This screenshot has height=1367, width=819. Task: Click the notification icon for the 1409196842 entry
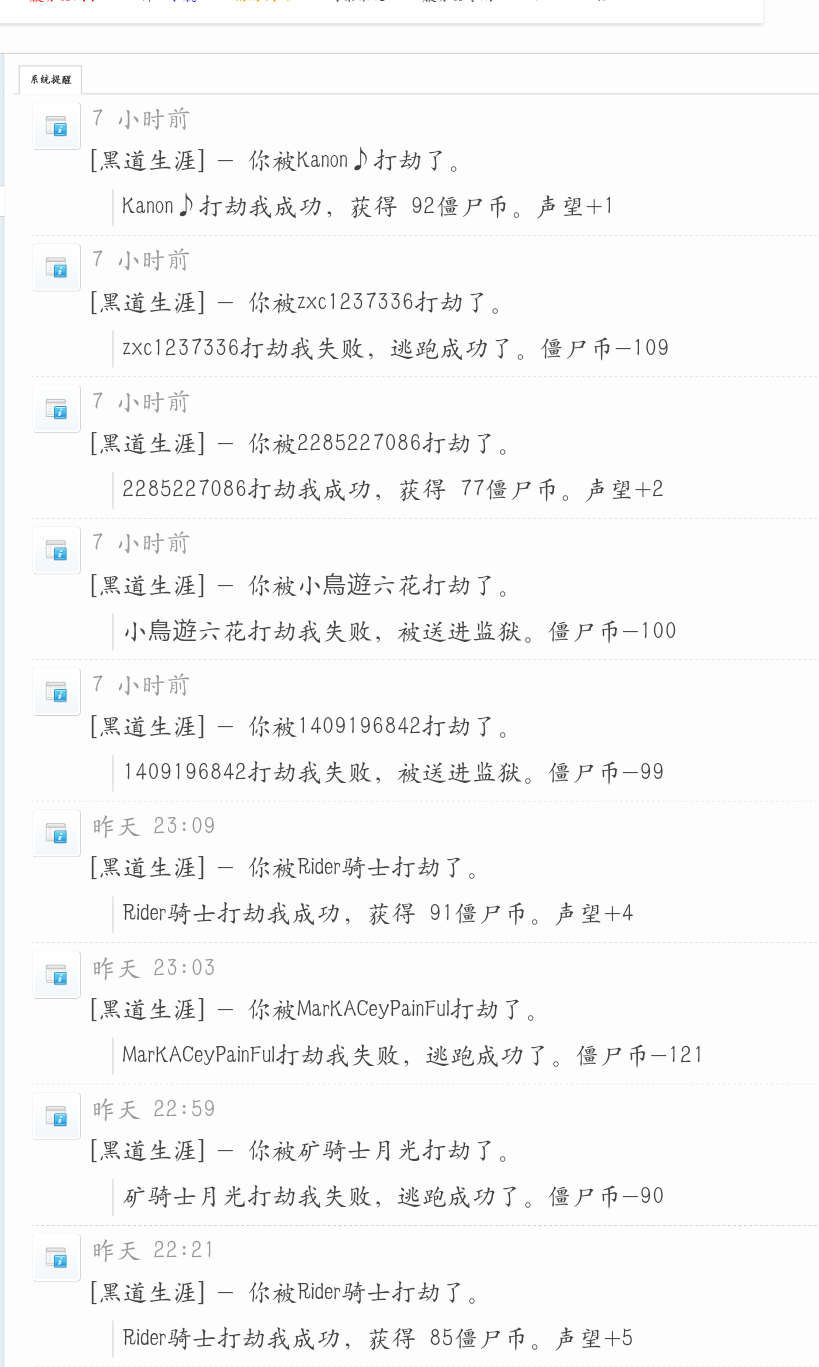56,691
